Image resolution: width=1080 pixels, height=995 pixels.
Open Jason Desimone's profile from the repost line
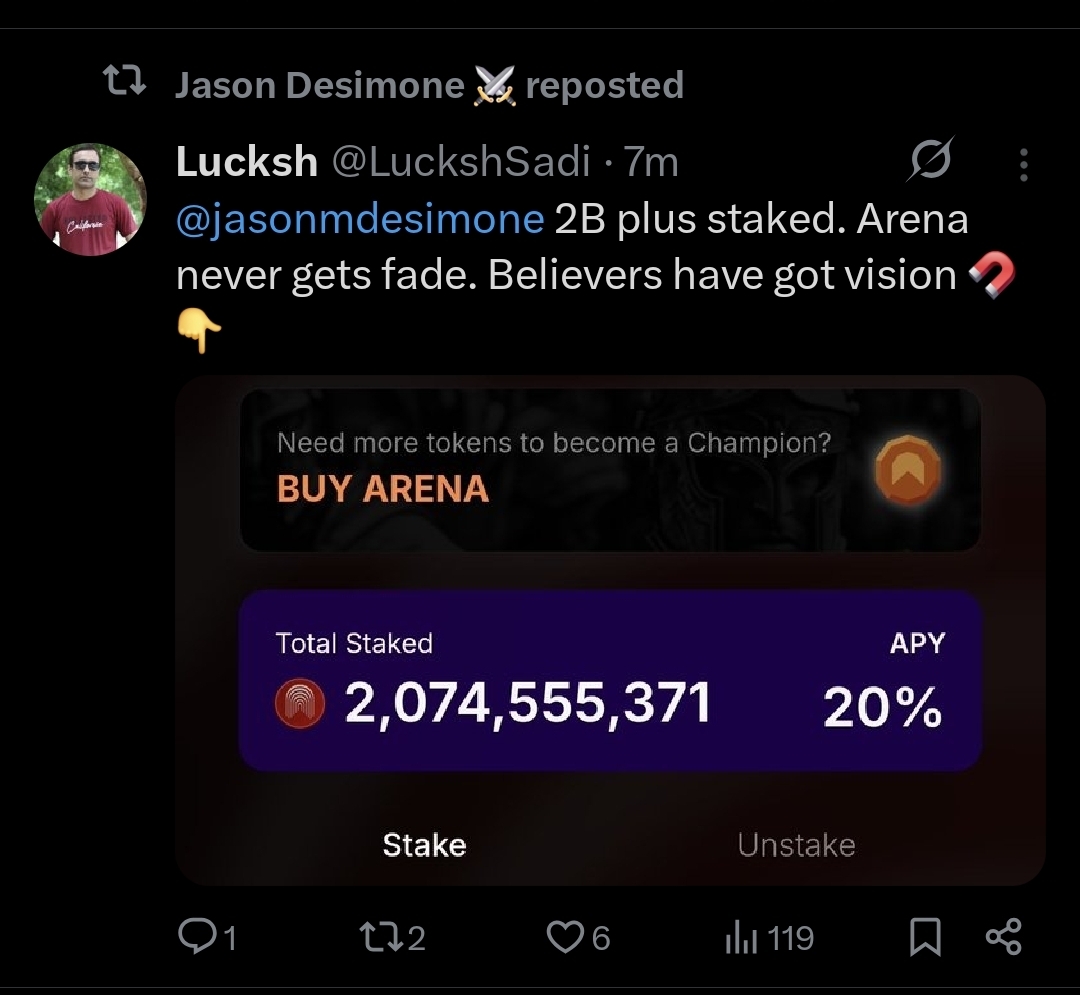(x=320, y=86)
